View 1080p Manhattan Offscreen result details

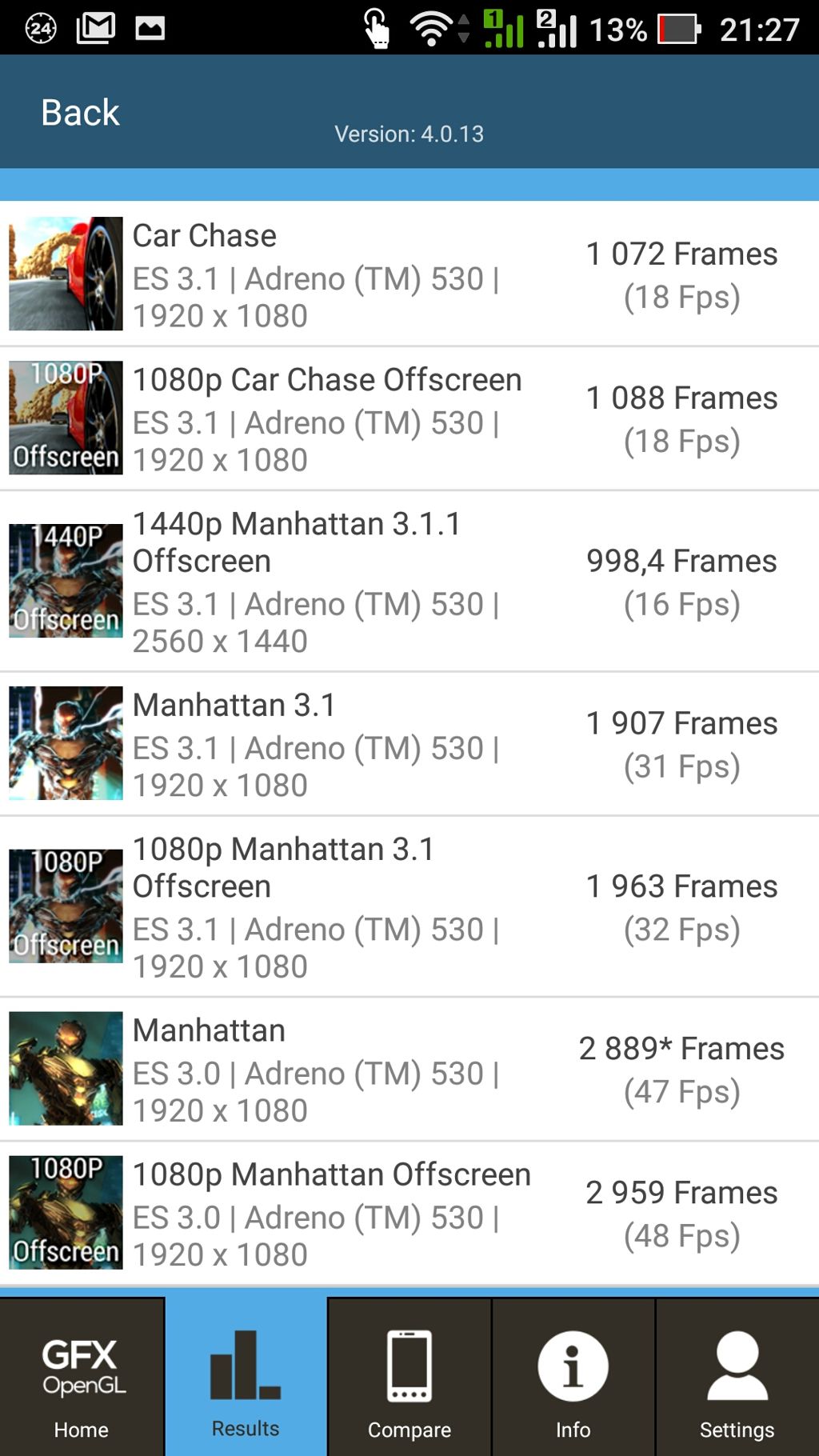click(409, 1214)
